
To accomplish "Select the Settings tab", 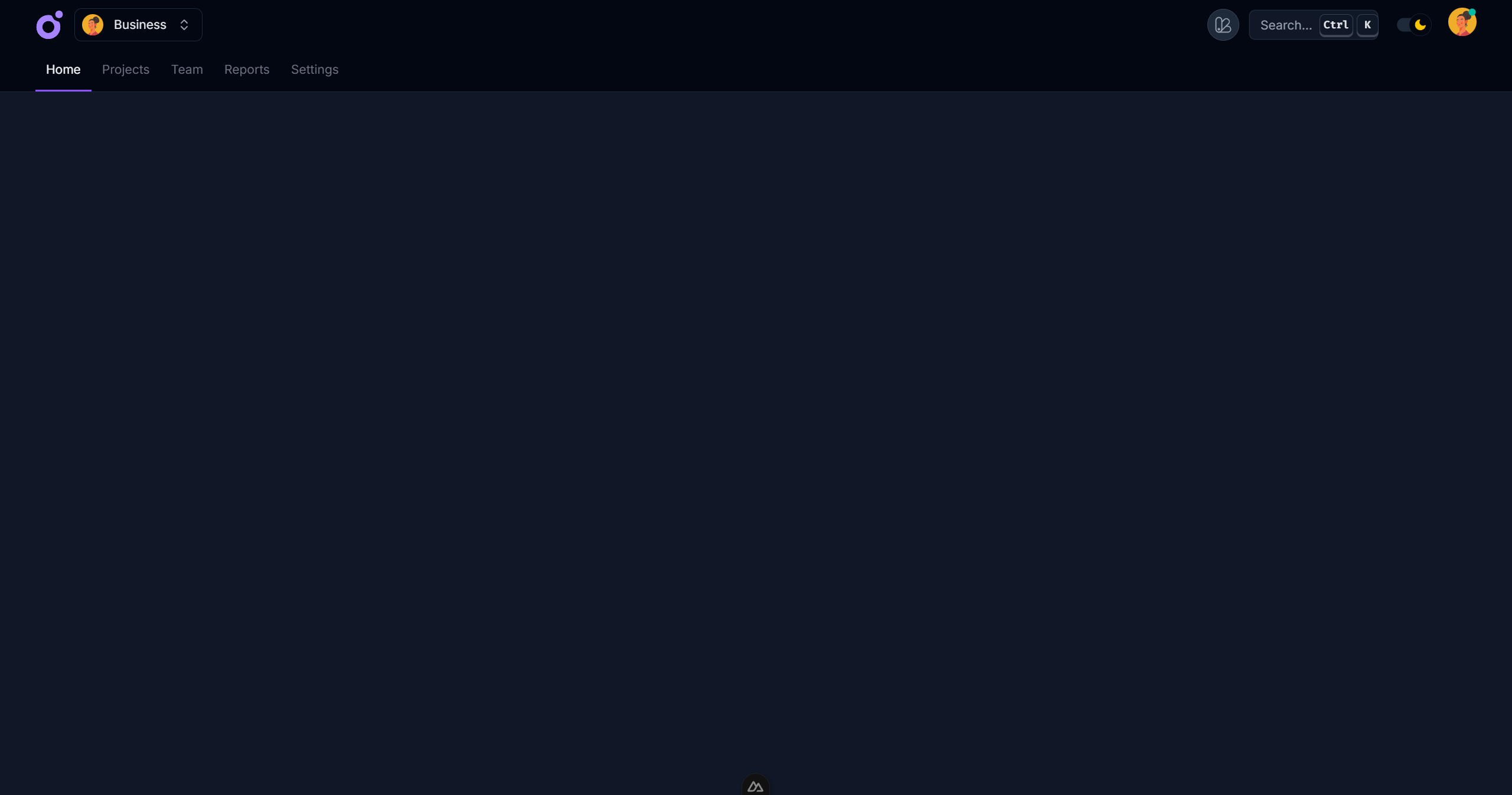I will click(314, 70).
